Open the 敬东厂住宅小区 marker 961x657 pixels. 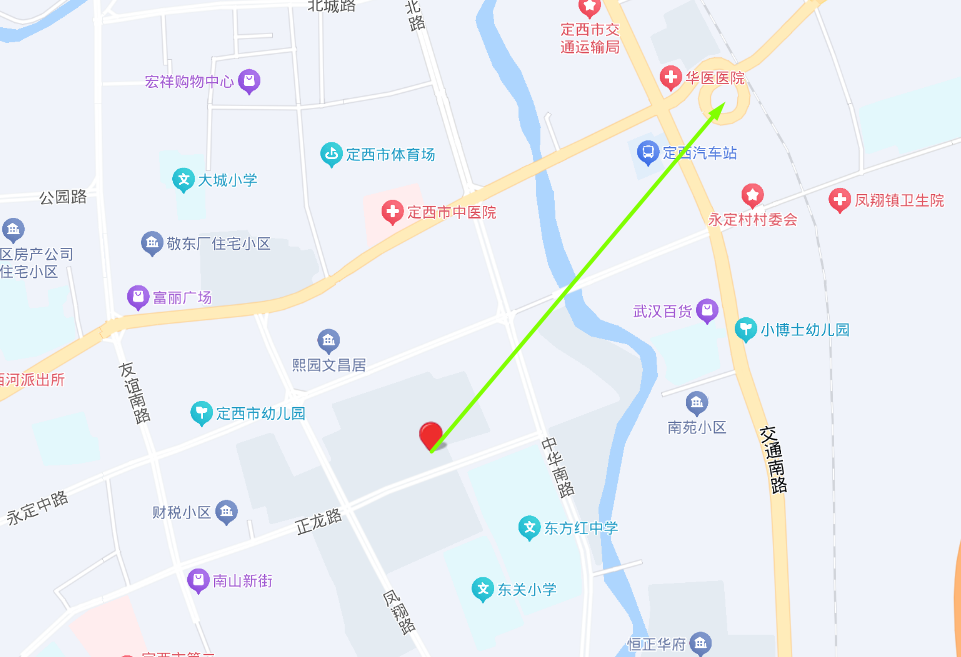(151, 243)
